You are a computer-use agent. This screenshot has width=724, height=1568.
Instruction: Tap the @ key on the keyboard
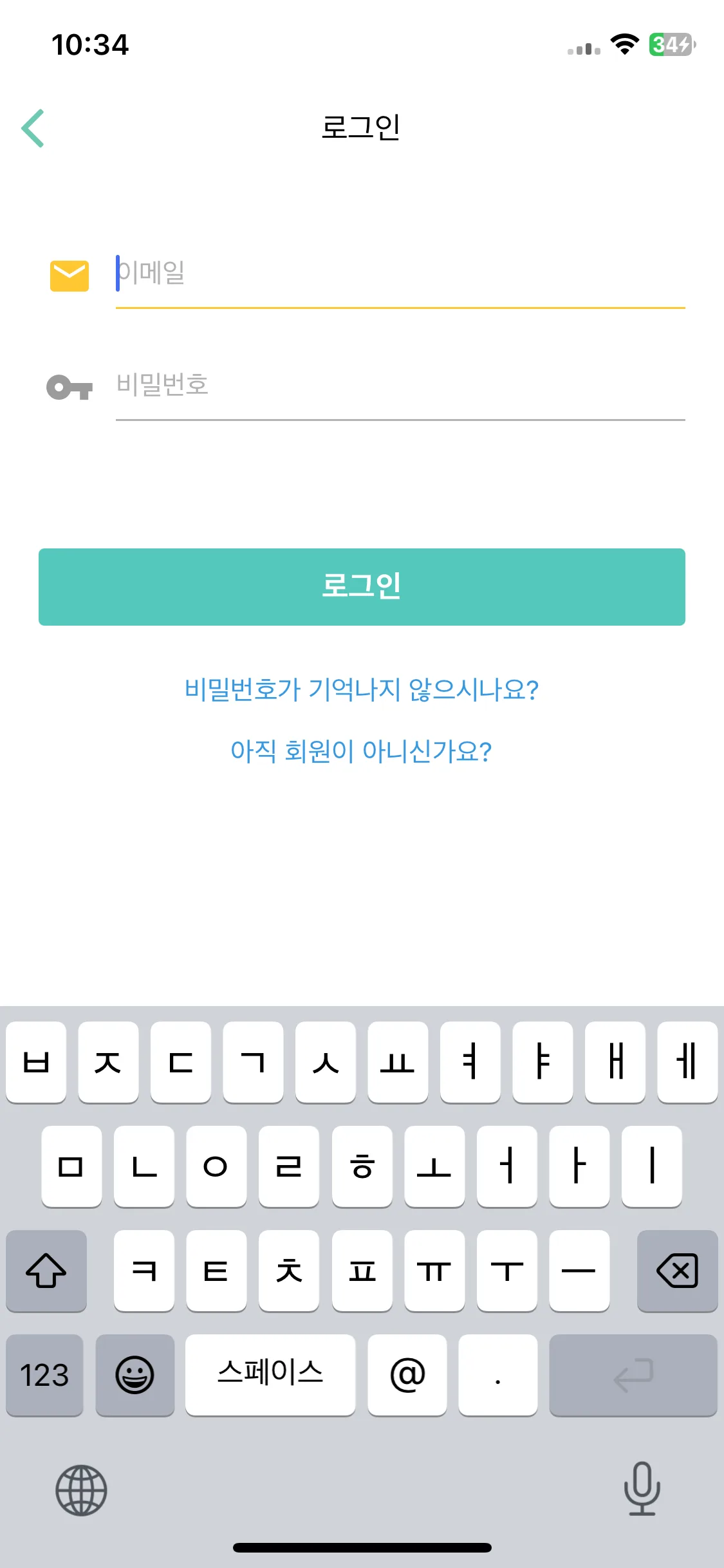click(x=407, y=1375)
